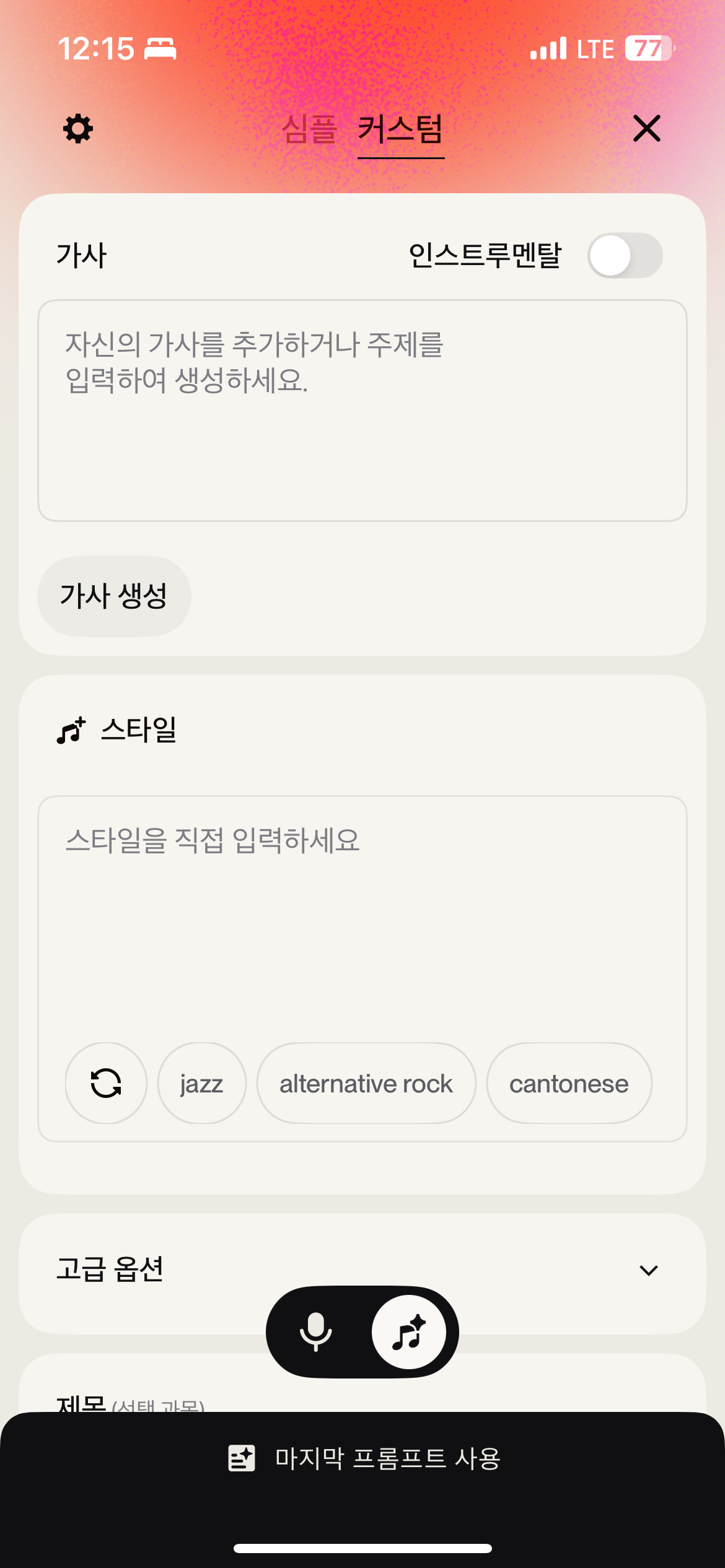Viewport: 725px width, 1568px height.
Task: Select the cantonese style chip
Action: [x=569, y=1083]
